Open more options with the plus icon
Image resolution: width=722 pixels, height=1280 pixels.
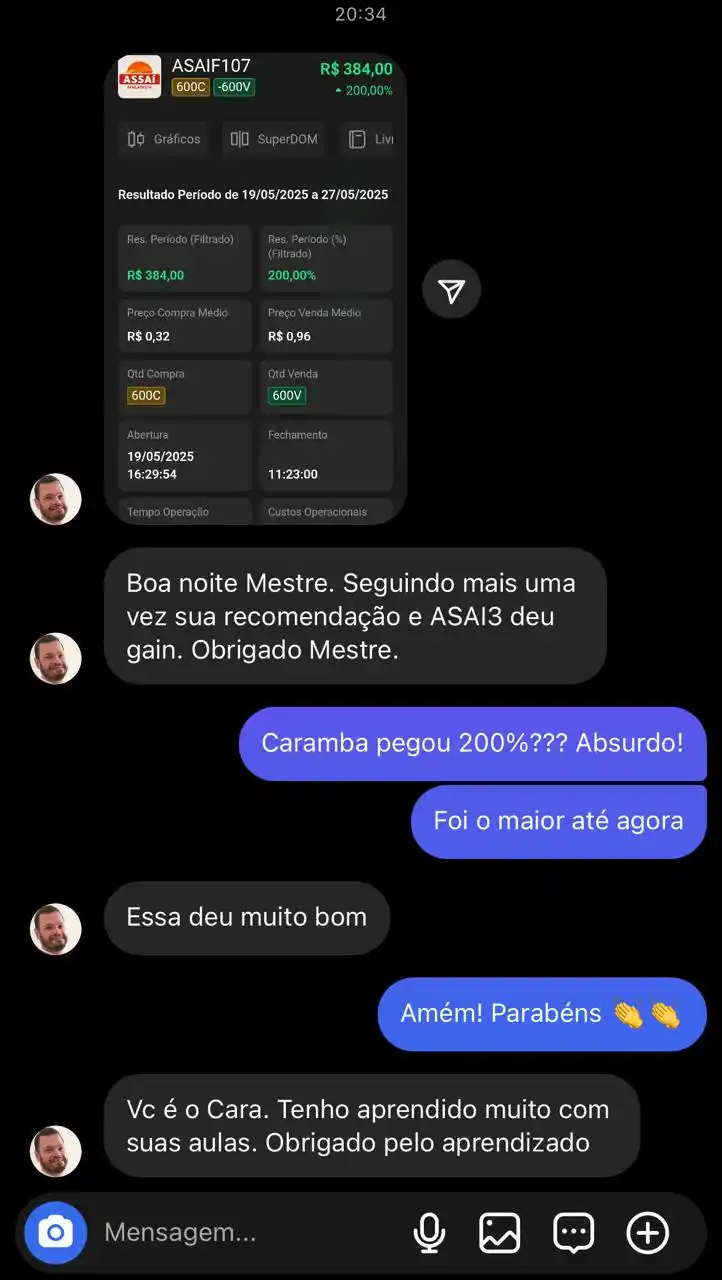pos(647,1232)
